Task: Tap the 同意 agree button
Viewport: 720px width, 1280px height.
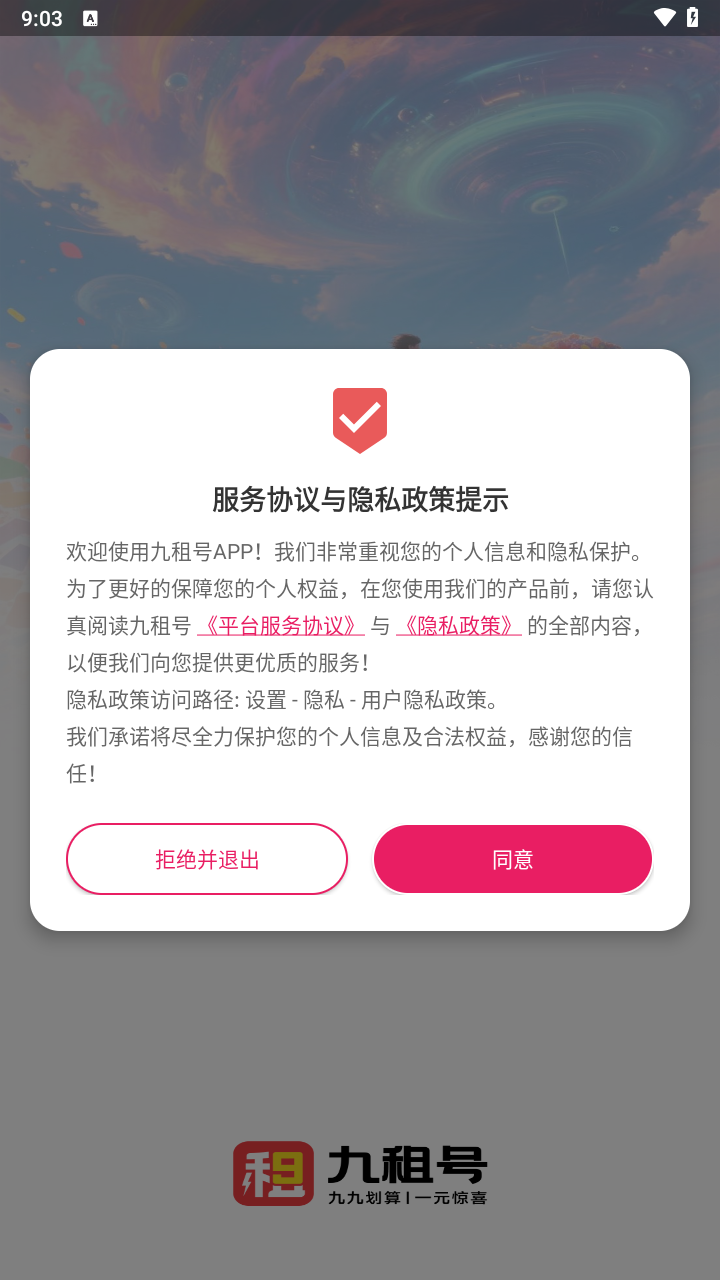Action: point(513,858)
